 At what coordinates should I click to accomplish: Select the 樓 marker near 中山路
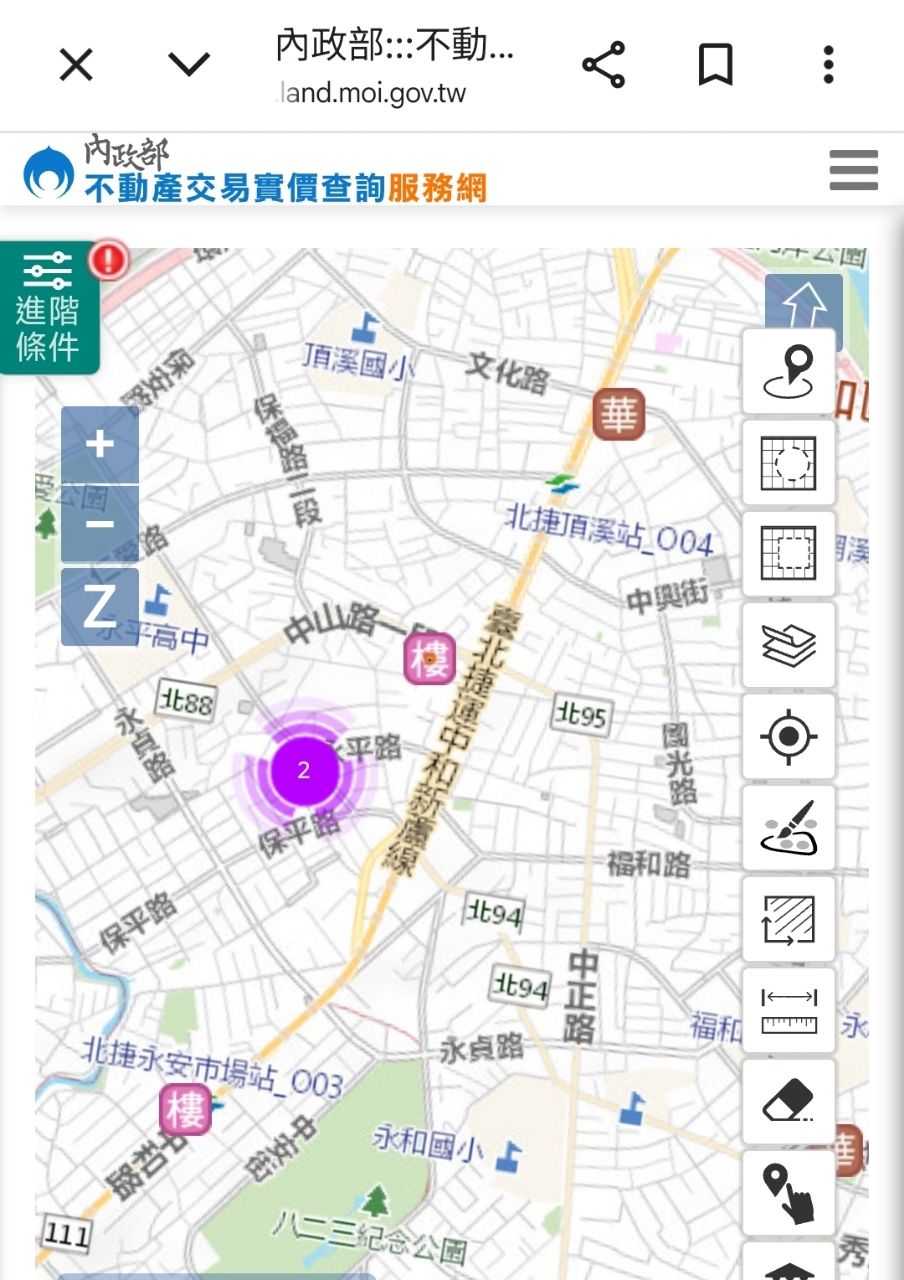(x=430, y=659)
